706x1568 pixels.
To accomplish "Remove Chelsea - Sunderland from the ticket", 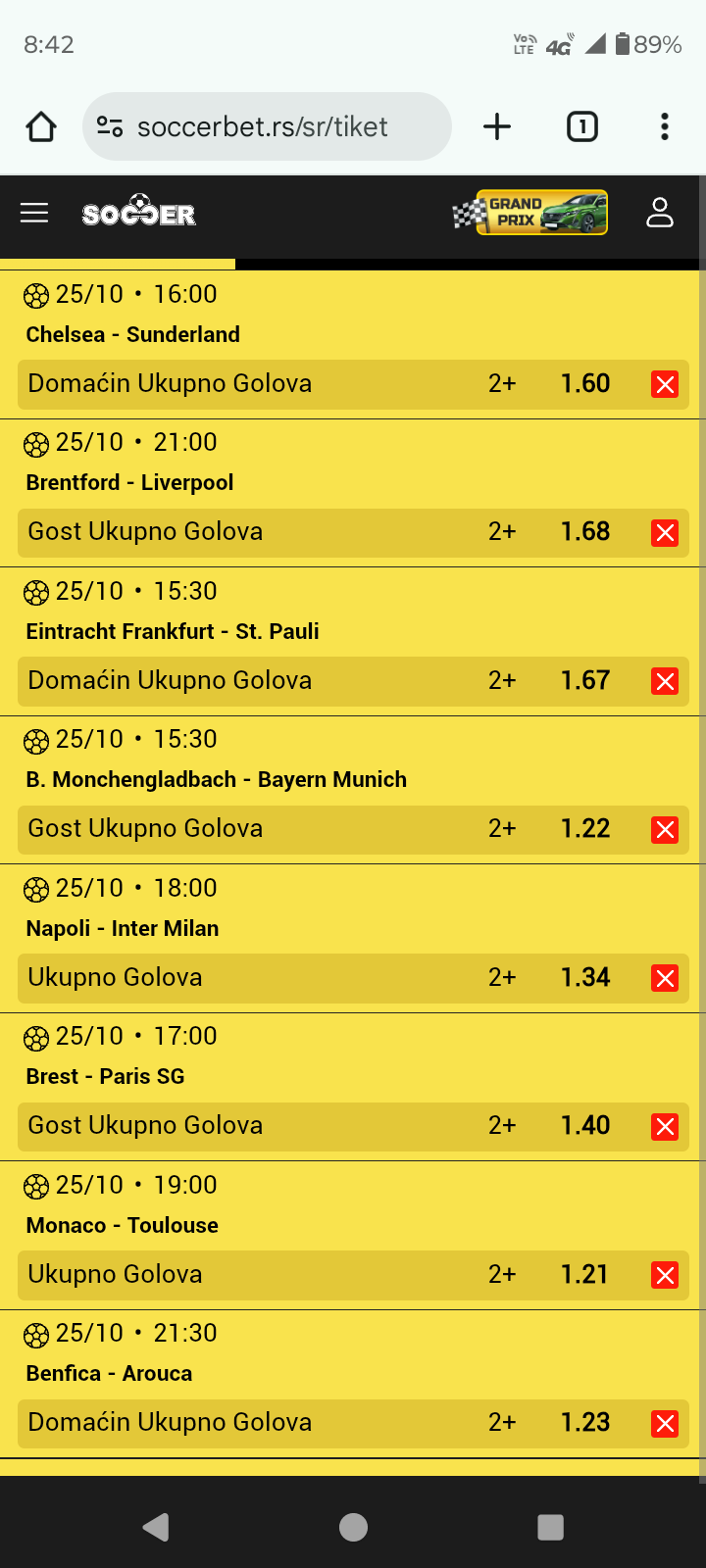I will [665, 384].
